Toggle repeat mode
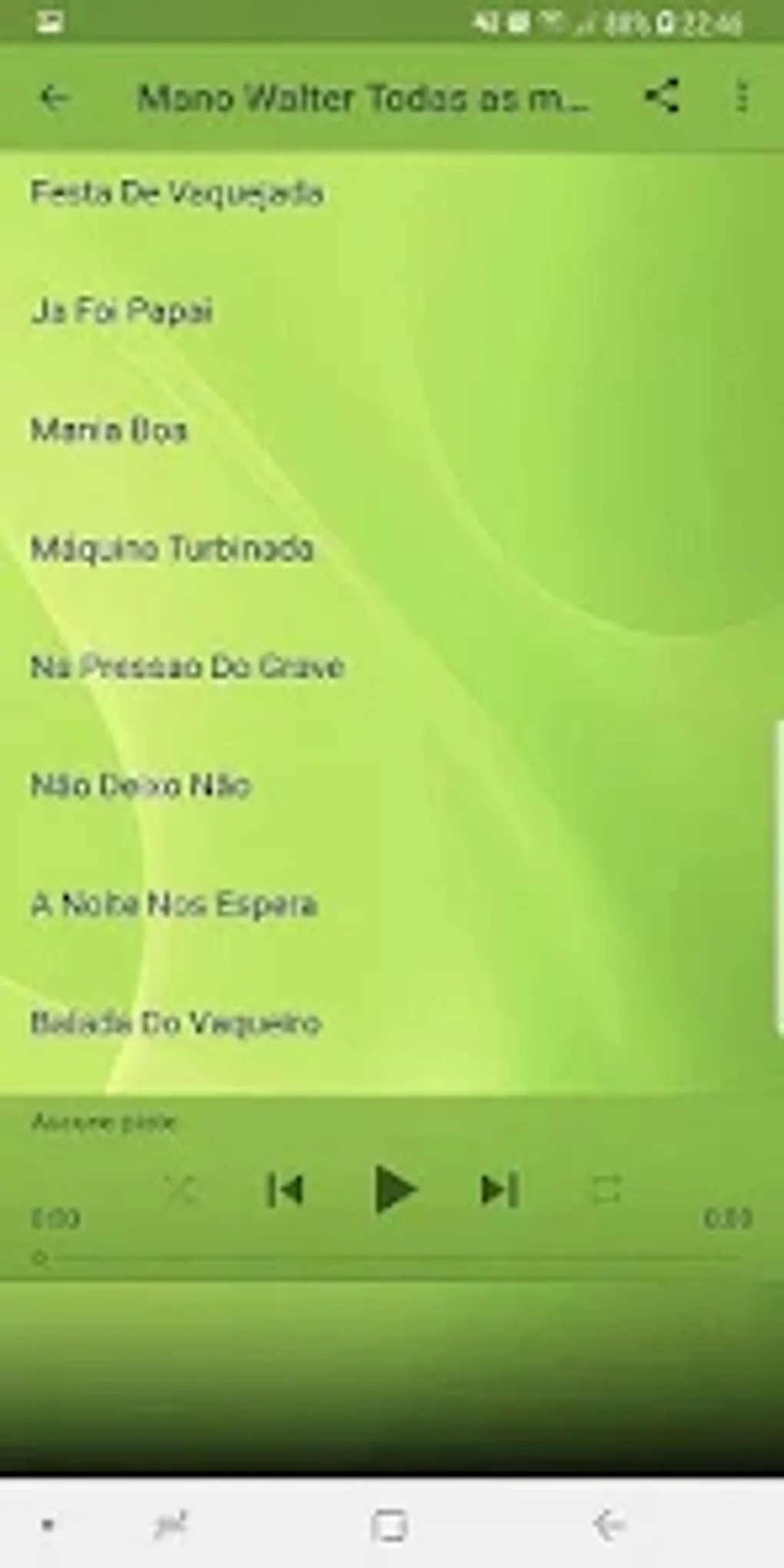 [x=605, y=1191]
